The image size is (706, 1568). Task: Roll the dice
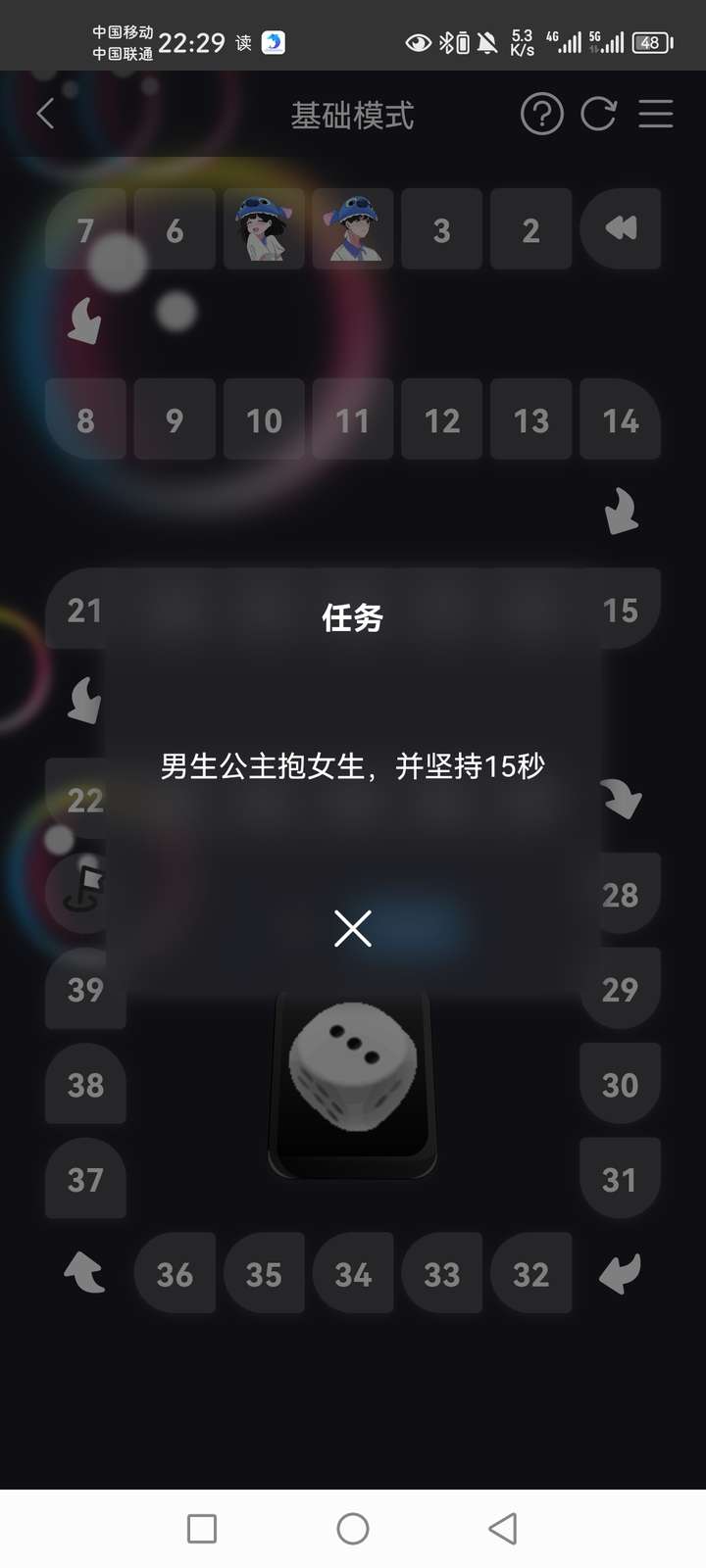tap(352, 1071)
